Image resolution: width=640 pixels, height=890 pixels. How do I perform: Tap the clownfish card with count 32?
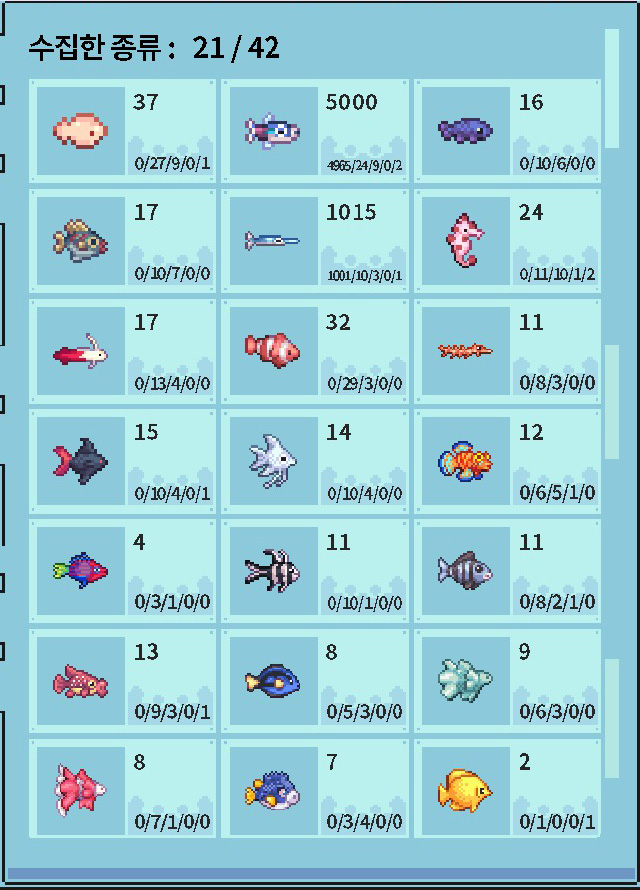pyautogui.click(x=315, y=351)
